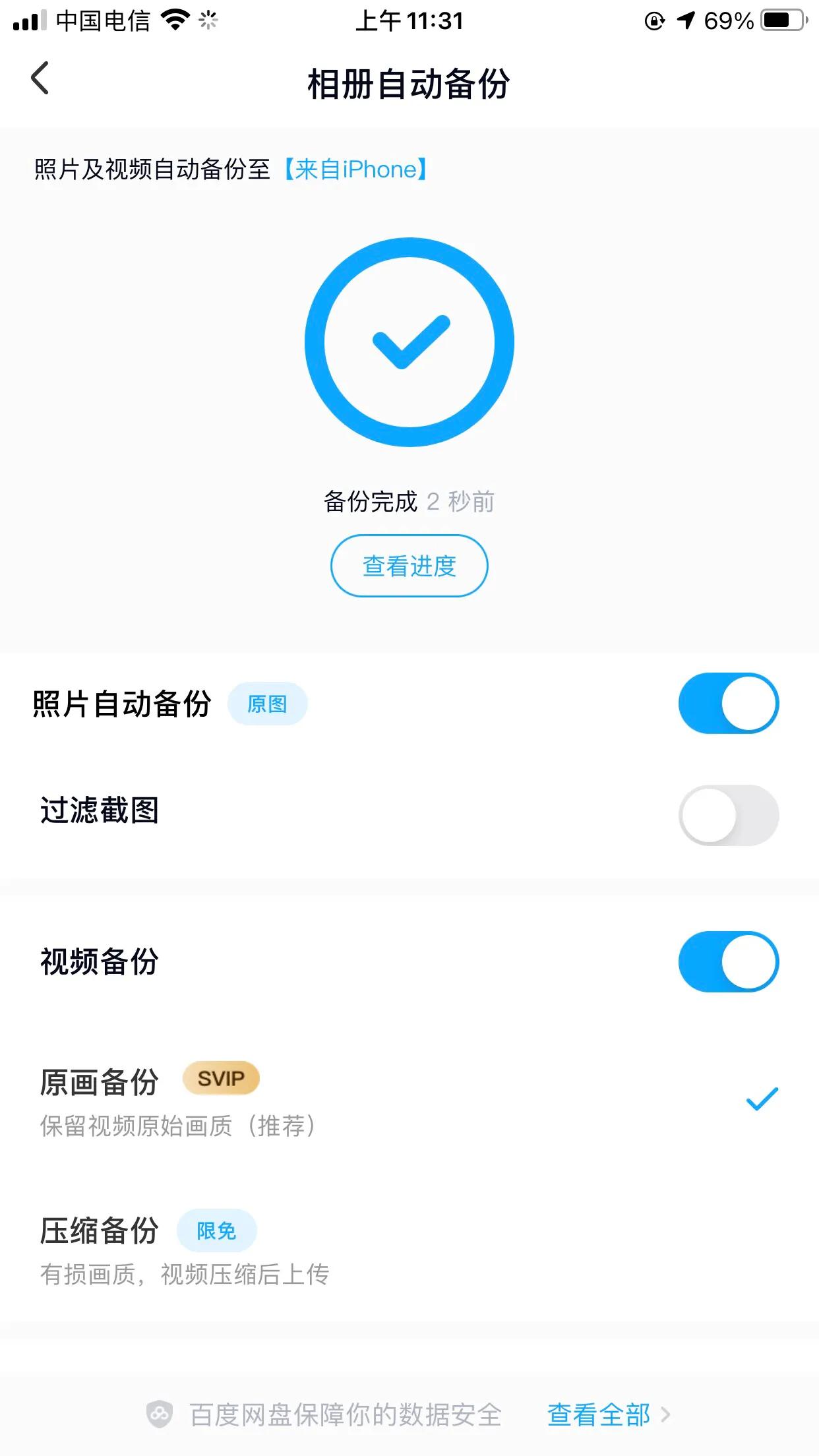
Task: Click the 查看进度 view progress button
Action: pos(409,566)
